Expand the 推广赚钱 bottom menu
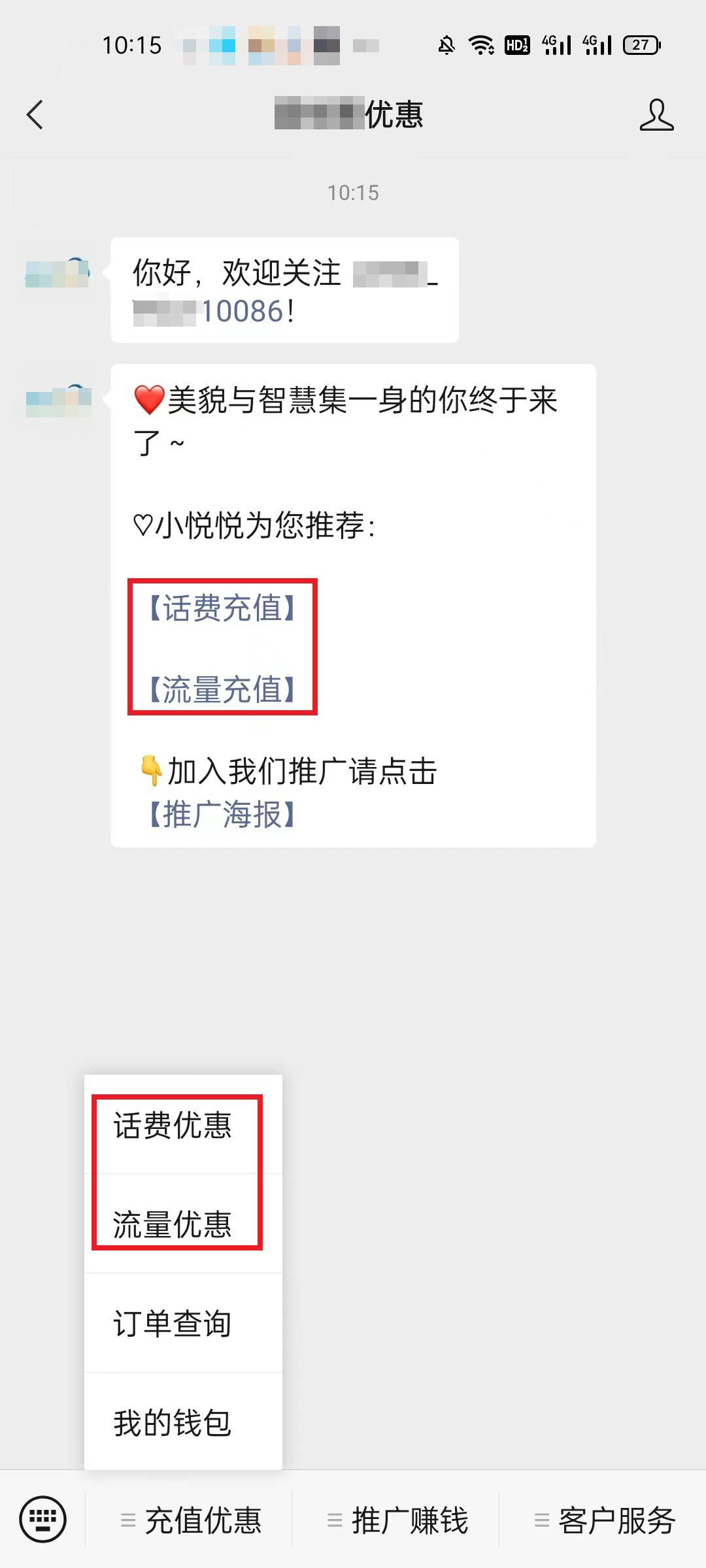This screenshot has height=1568, width=706. pos(397,1520)
